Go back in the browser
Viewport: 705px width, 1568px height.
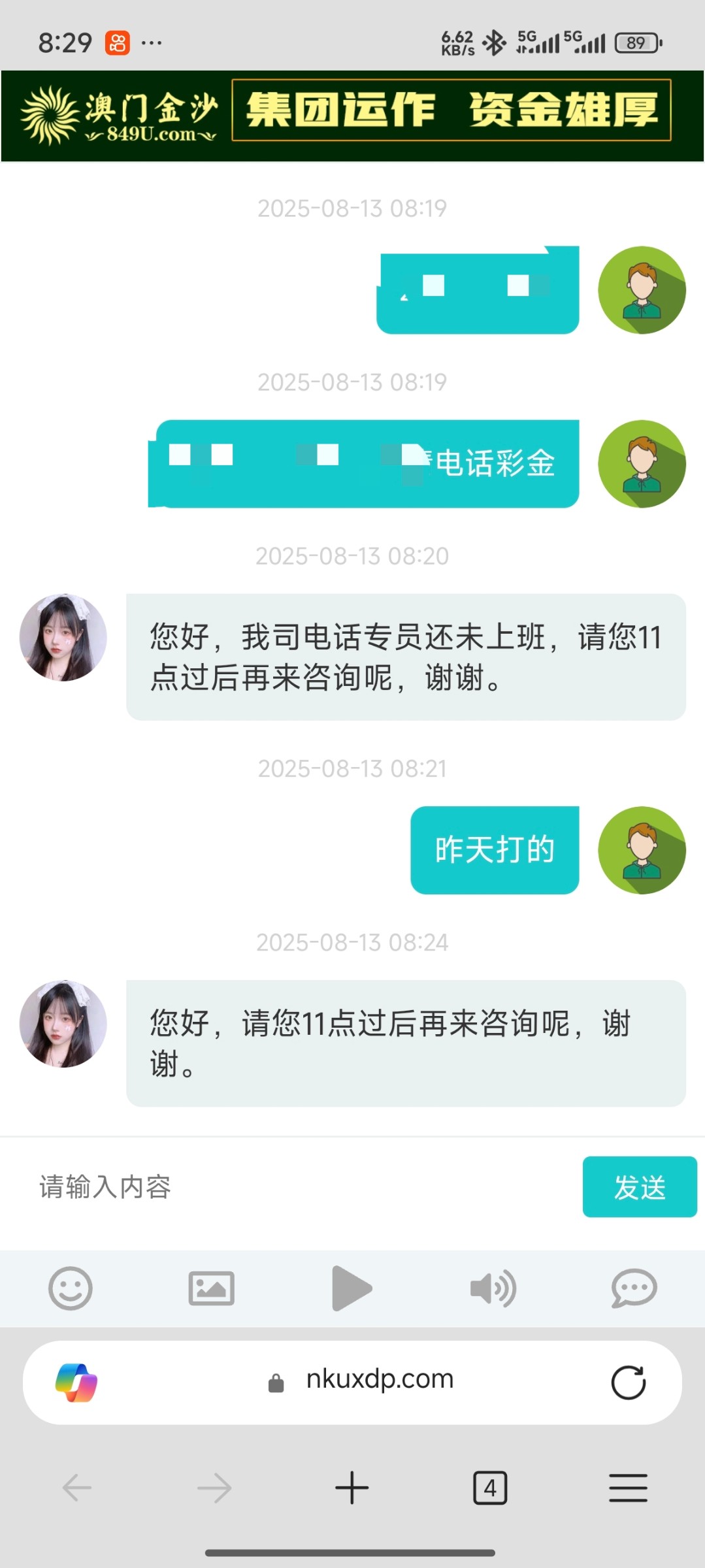click(77, 1488)
